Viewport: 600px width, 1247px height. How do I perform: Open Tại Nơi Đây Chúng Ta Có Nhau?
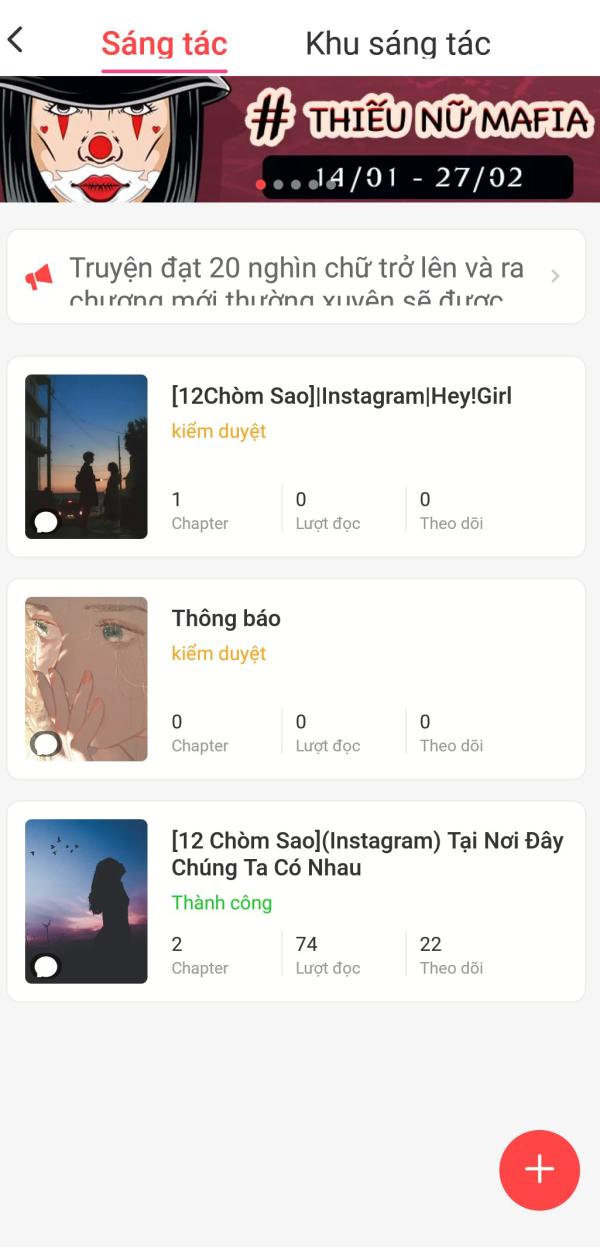click(x=296, y=901)
